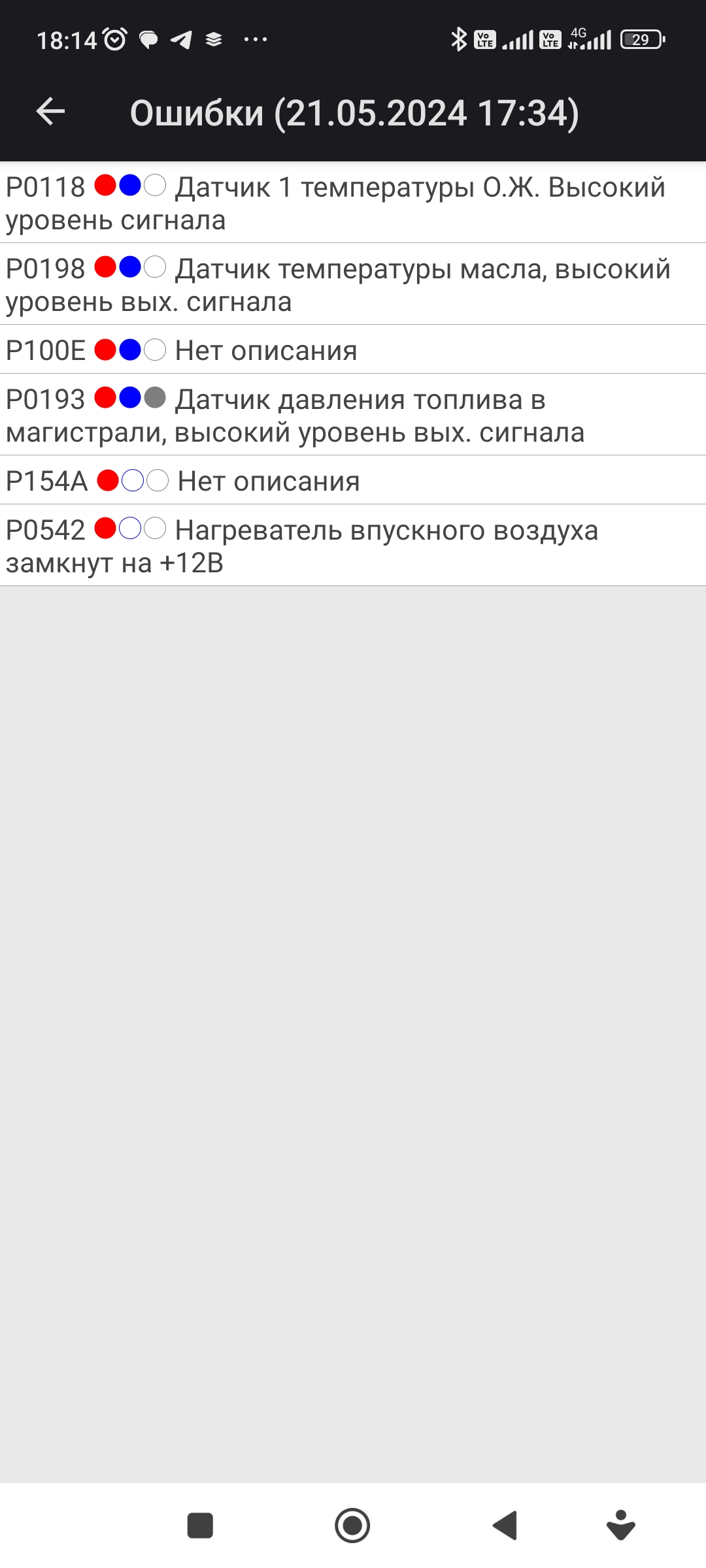Screen dimensions: 706x1568
Task: Open error P0198 oil temperature sensor
Action: 353,285
